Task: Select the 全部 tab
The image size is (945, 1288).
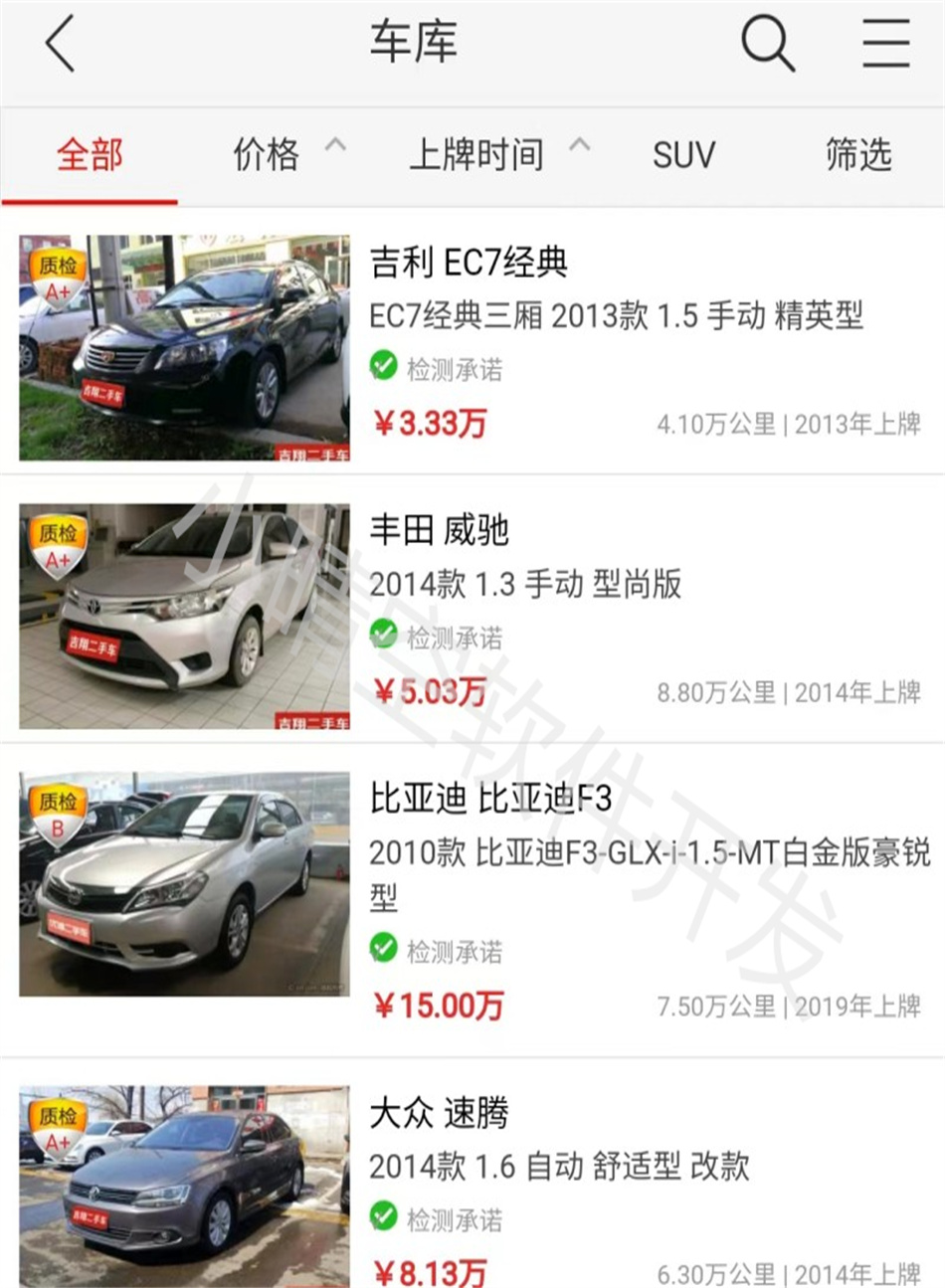Action: tap(90, 155)
